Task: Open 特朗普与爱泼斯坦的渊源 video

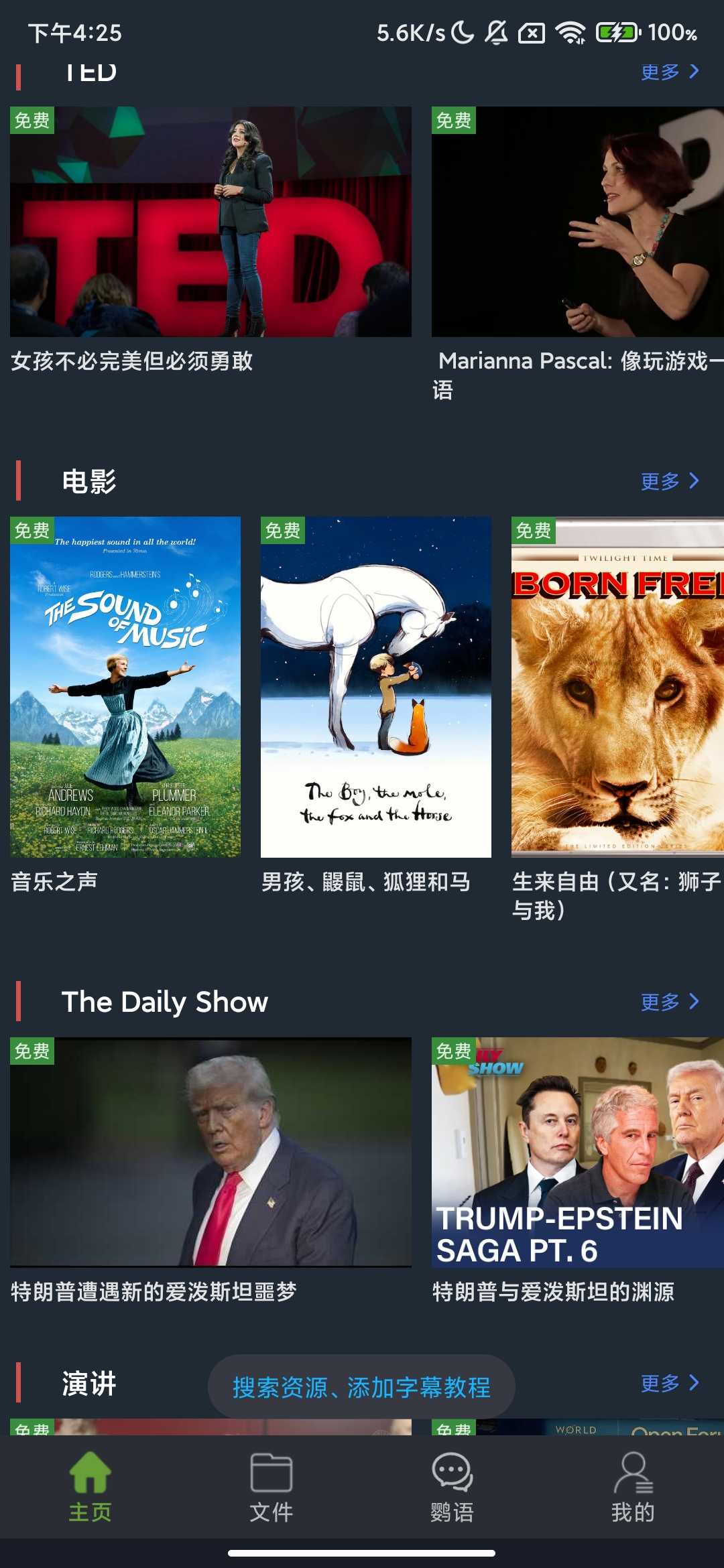Action: click(x=577, y=1153)
